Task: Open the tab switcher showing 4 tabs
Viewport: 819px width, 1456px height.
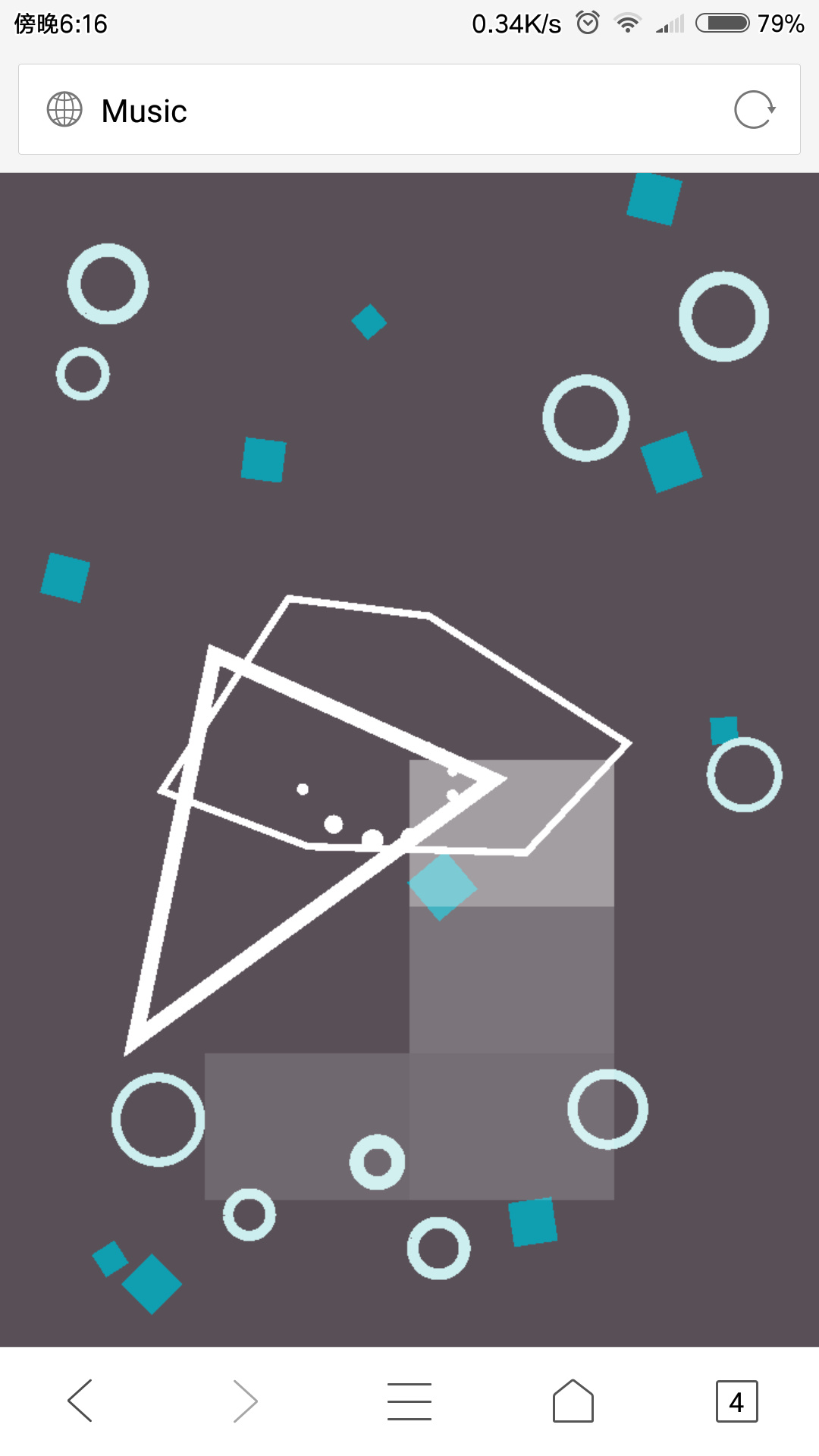Action: point(736,1401)
